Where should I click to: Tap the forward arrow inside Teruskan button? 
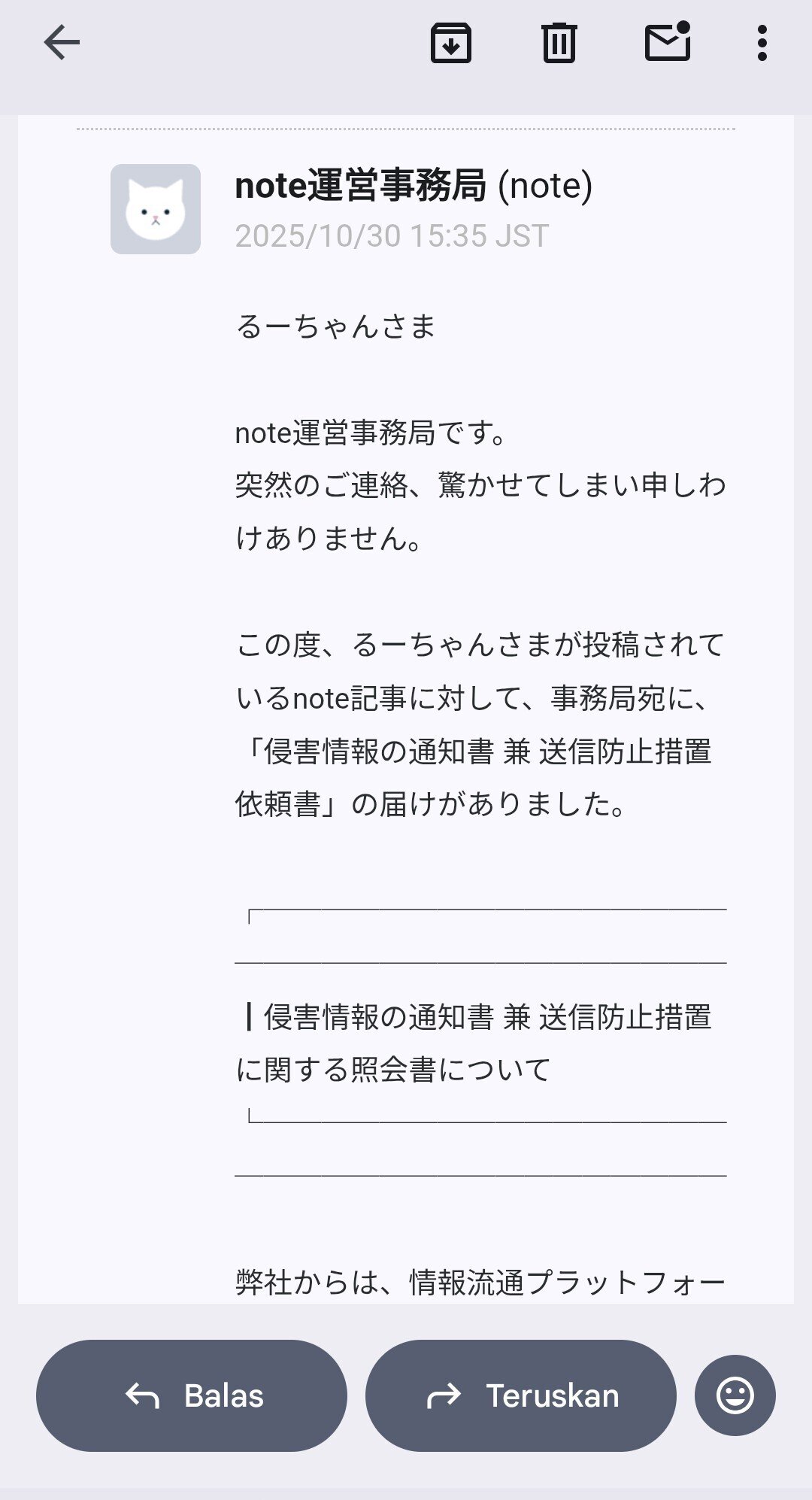(x=445, y=1395)
